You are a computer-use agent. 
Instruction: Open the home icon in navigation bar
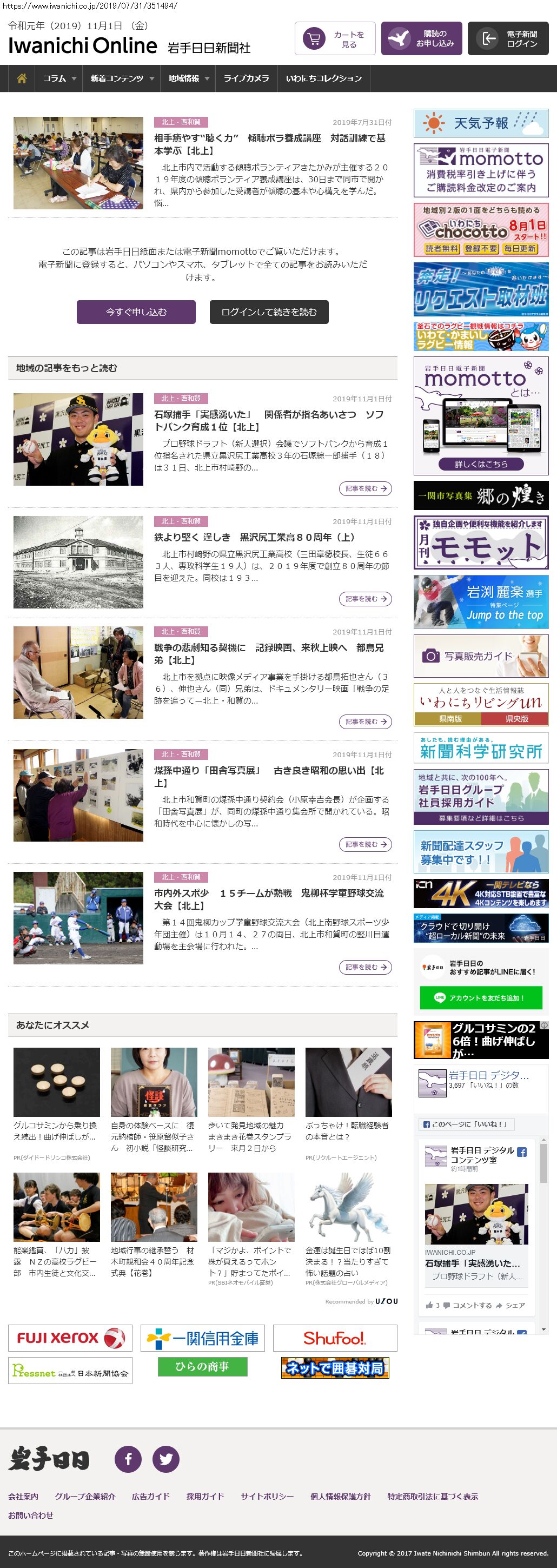[x=22, y=78]
